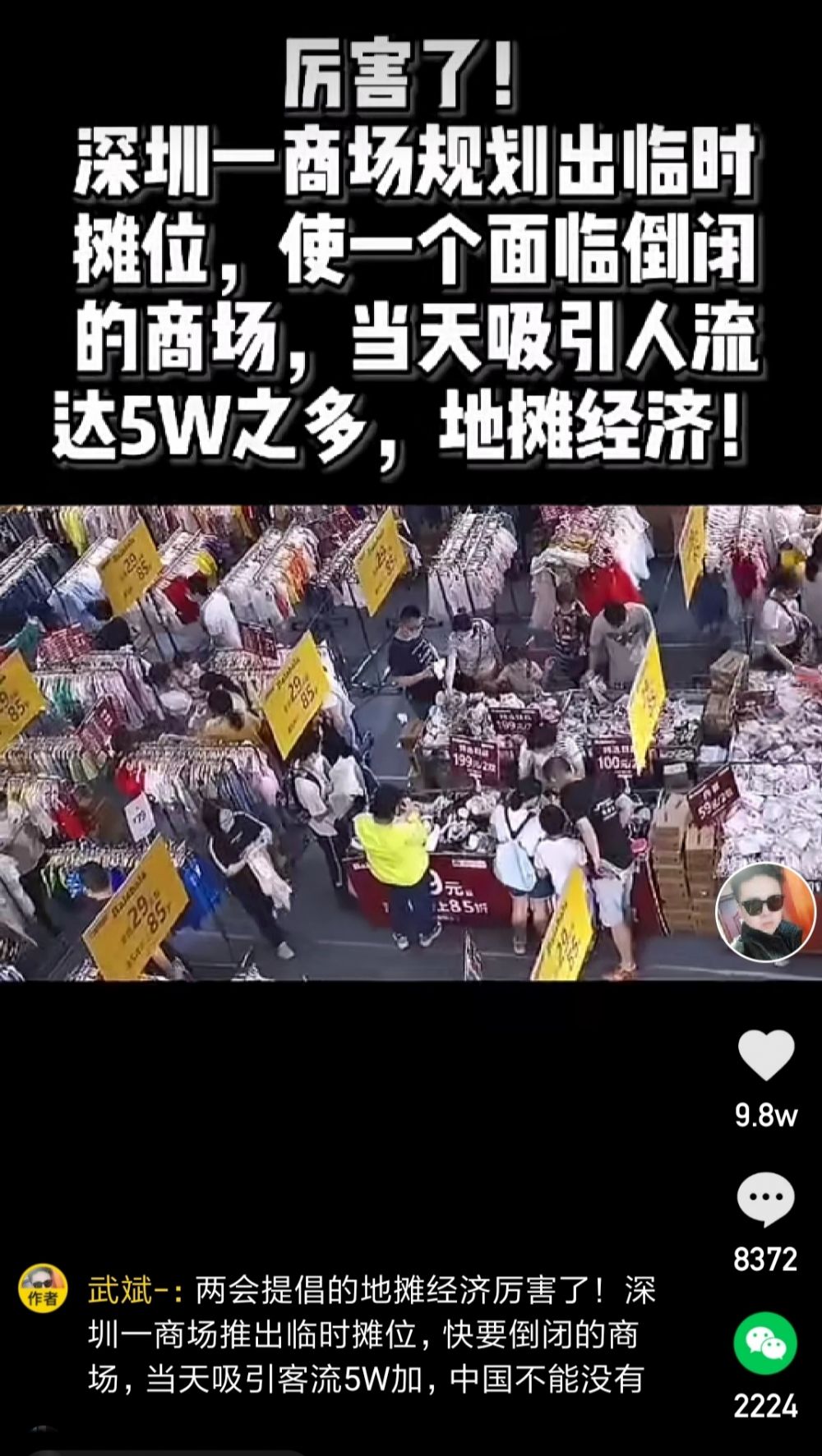Image resolution: width=822 pixels, height=1456 pixels.
Task: Open the creator's round avatar profile
Action: 765,912
